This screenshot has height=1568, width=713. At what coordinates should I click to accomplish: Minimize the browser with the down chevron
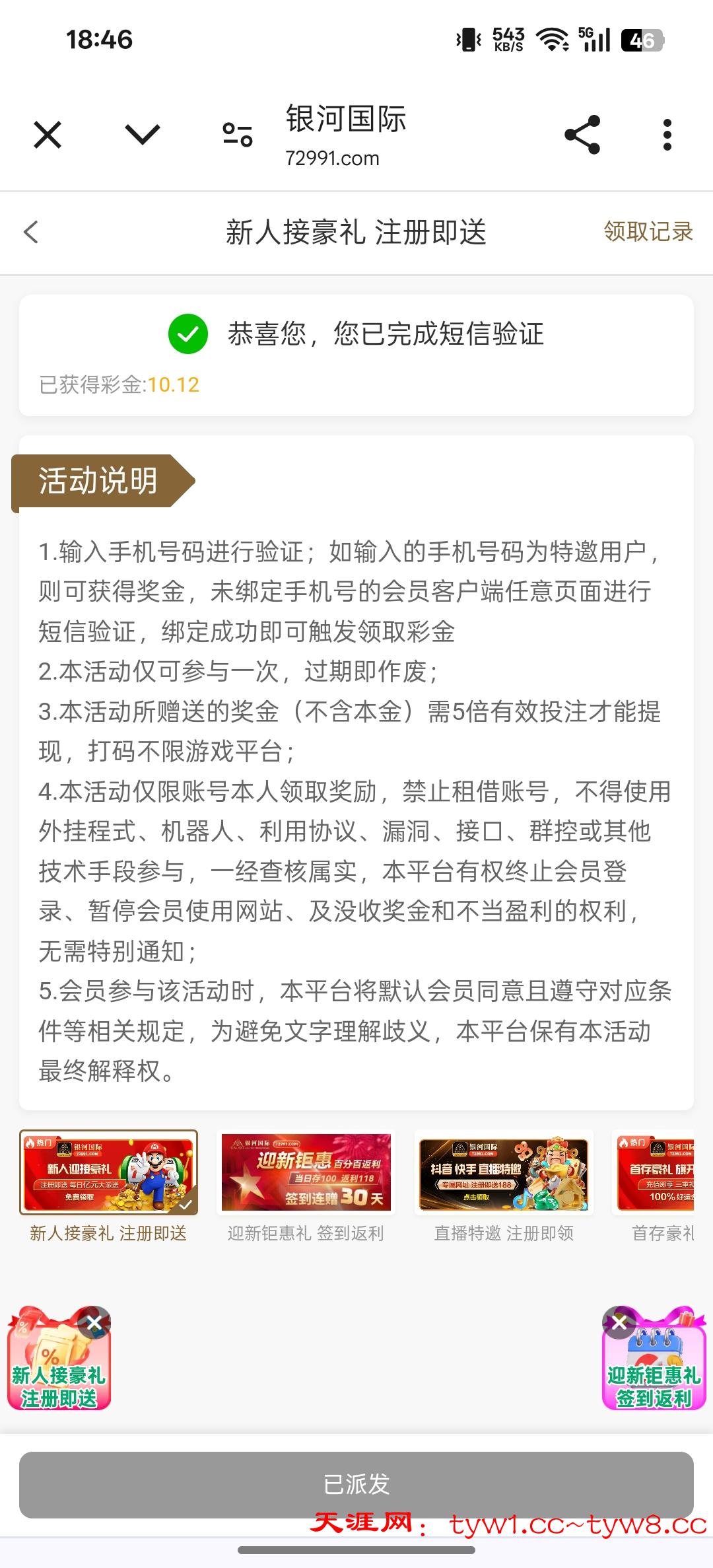point(143,135)
